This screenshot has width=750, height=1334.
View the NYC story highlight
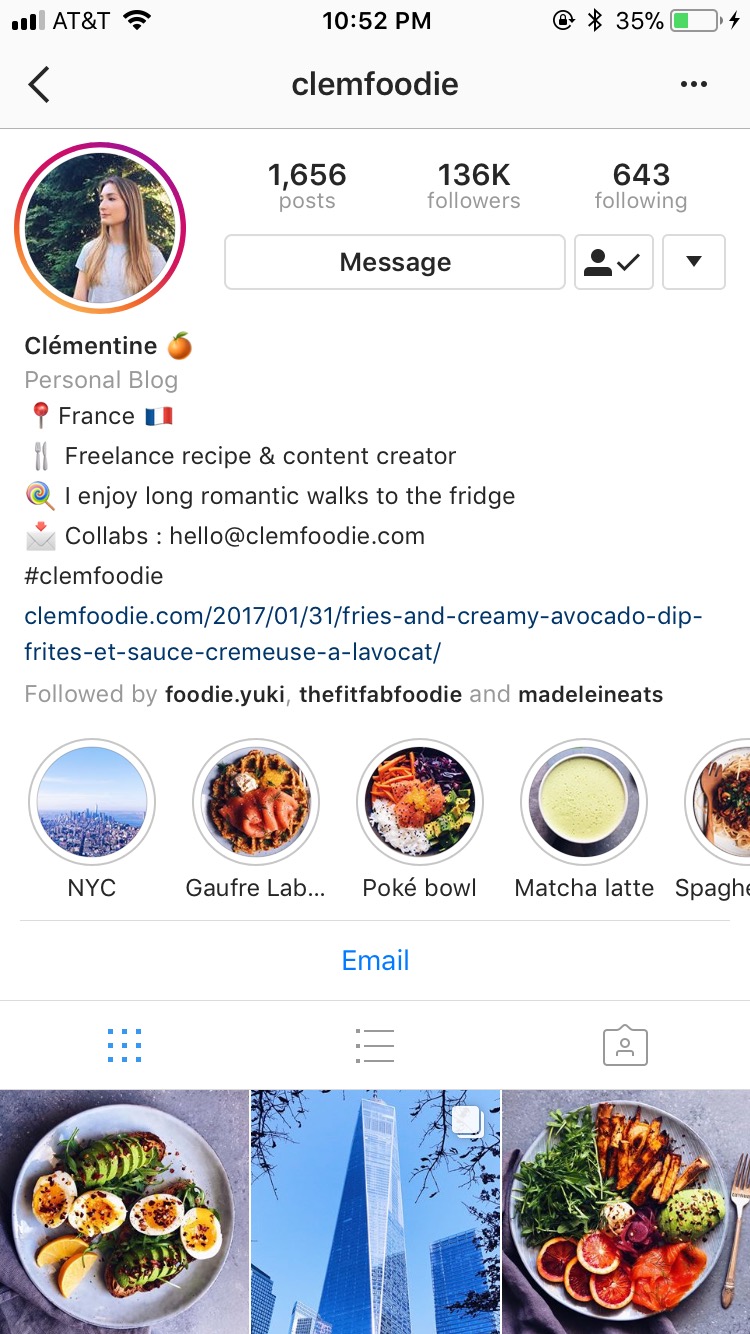coord(92,802)
